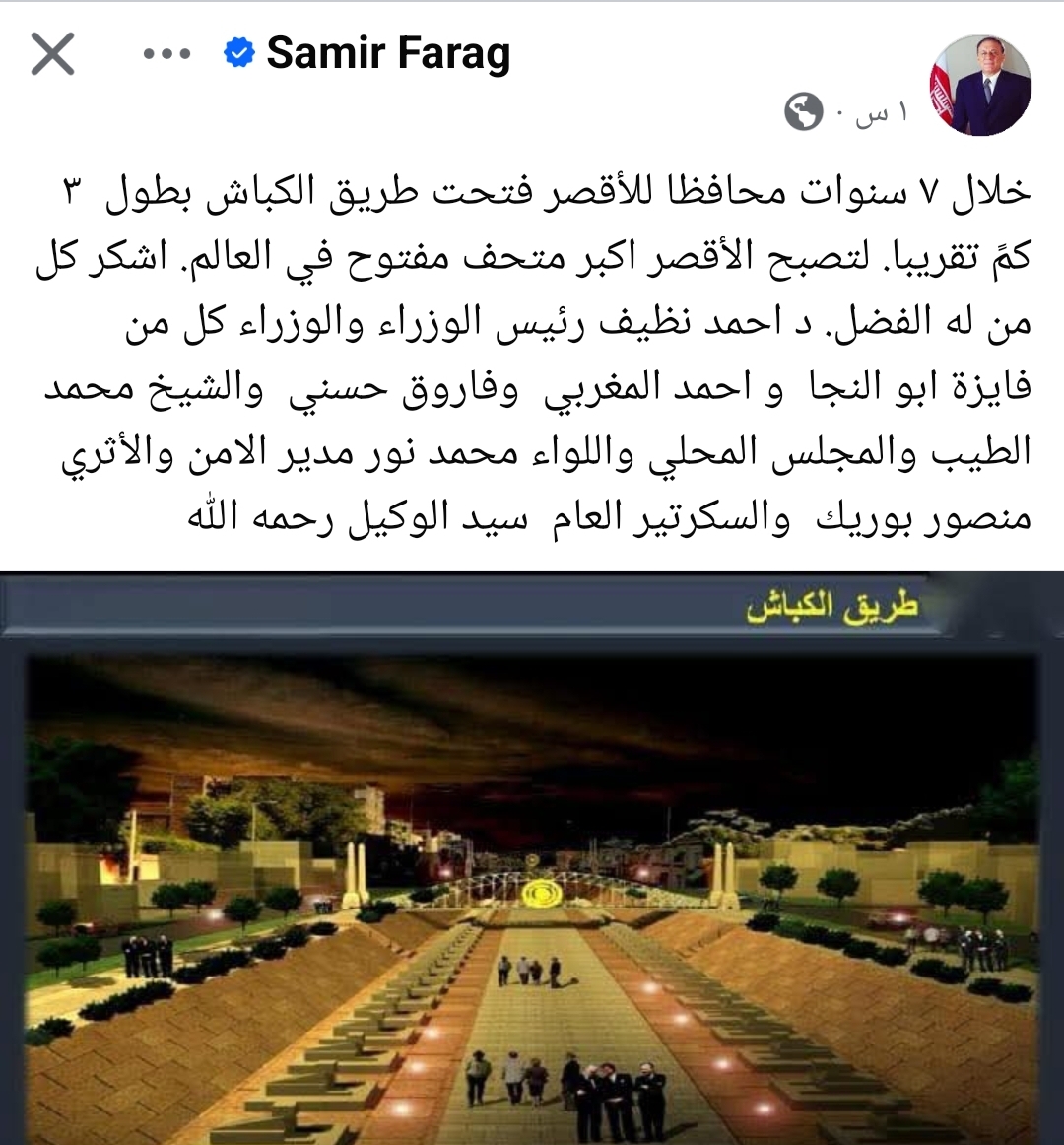Open Samir Farag's profile by name
1064x1145 pixels.
(x=388, y=53)
